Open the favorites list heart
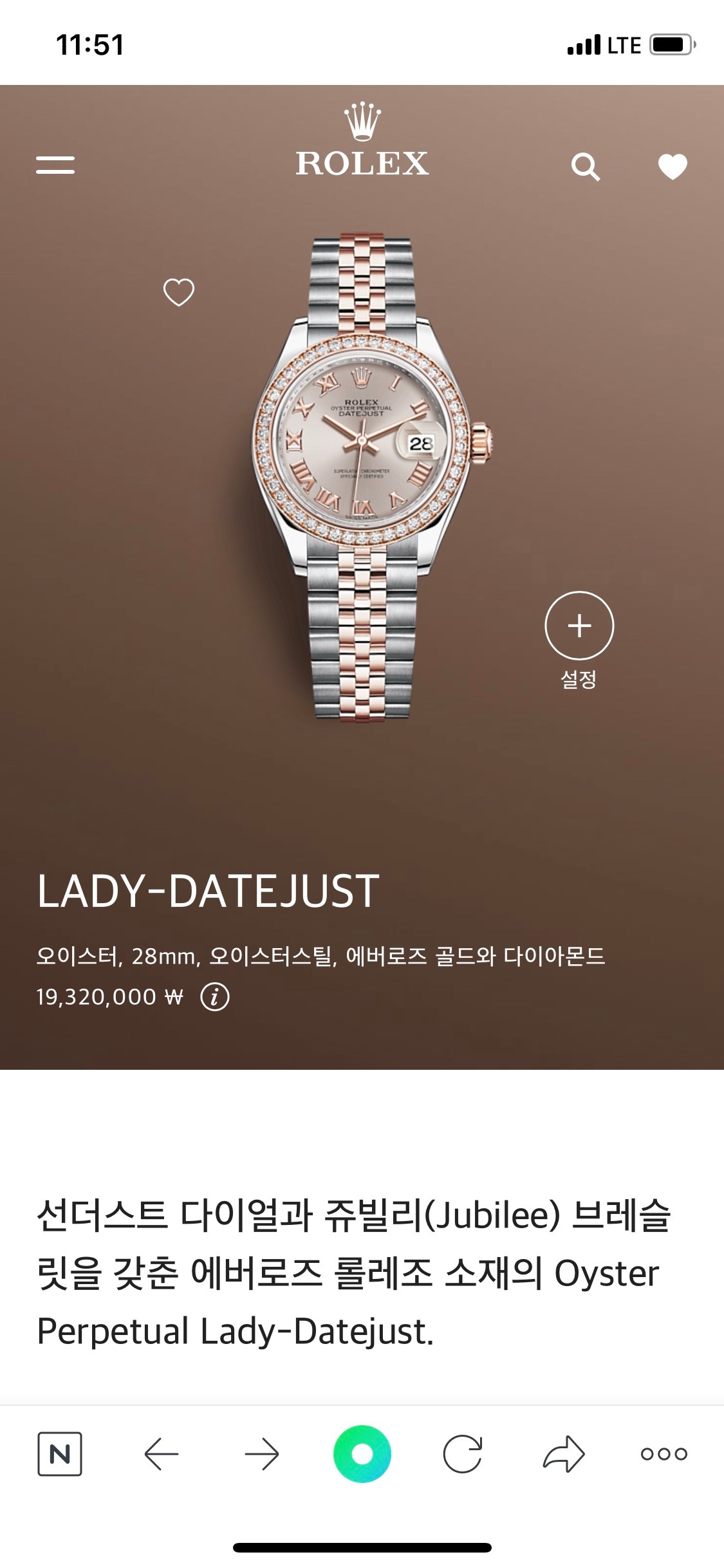724x1568 pixels. click(673, 167)
